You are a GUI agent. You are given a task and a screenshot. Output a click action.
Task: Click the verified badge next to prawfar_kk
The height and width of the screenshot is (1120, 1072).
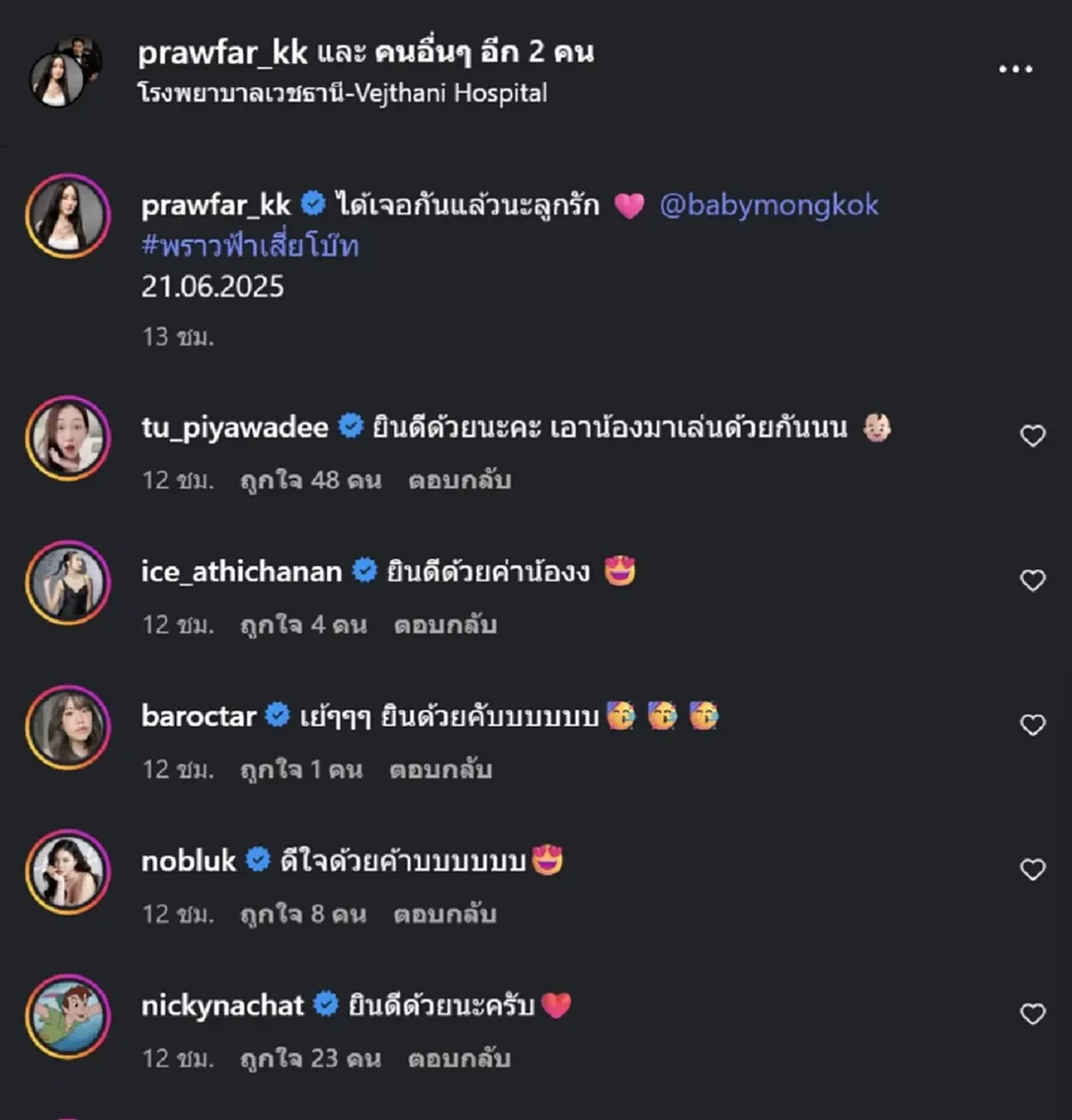click(x=312, y=205)
